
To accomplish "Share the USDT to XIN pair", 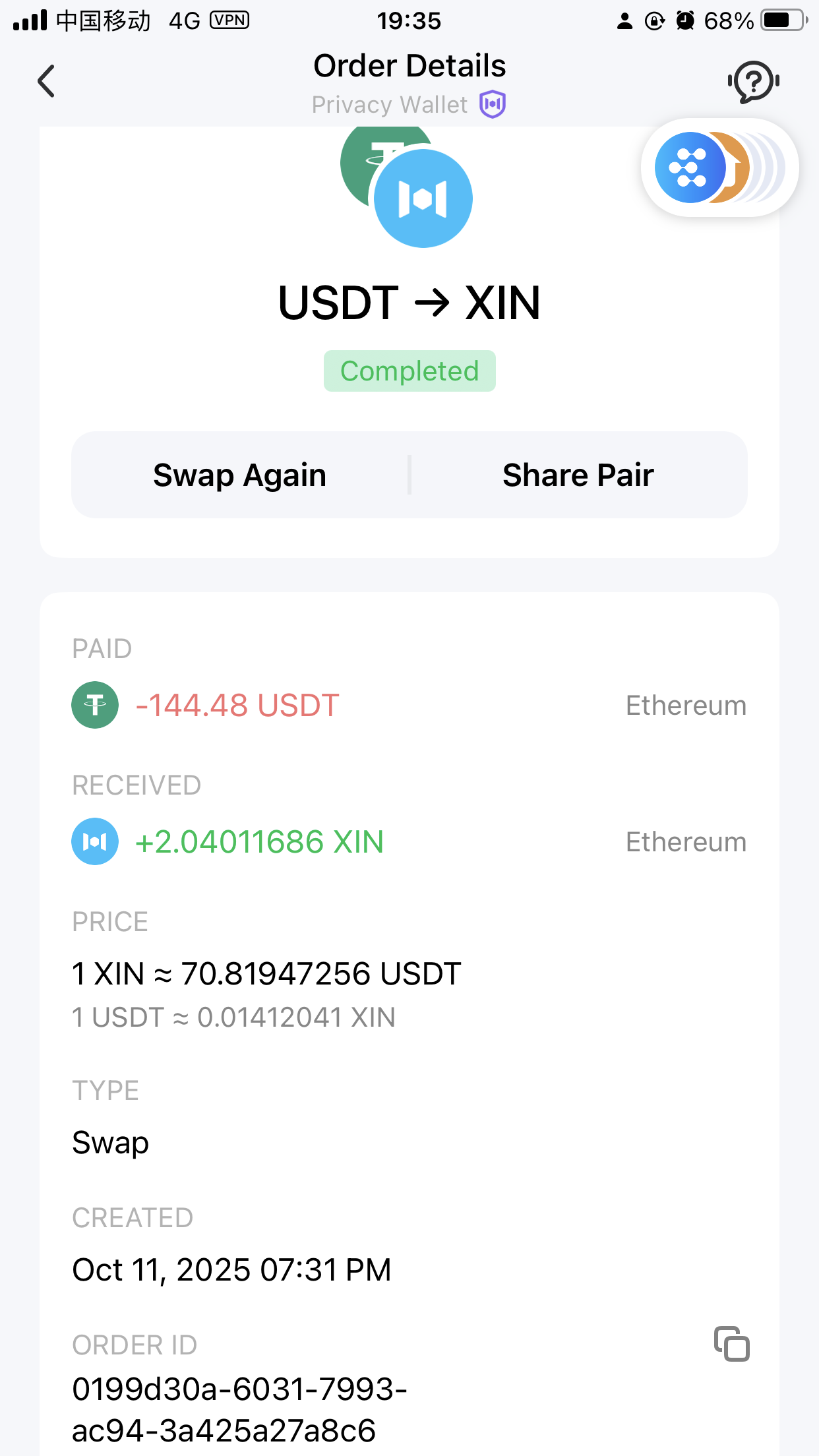I will click(x=578, y=475).
